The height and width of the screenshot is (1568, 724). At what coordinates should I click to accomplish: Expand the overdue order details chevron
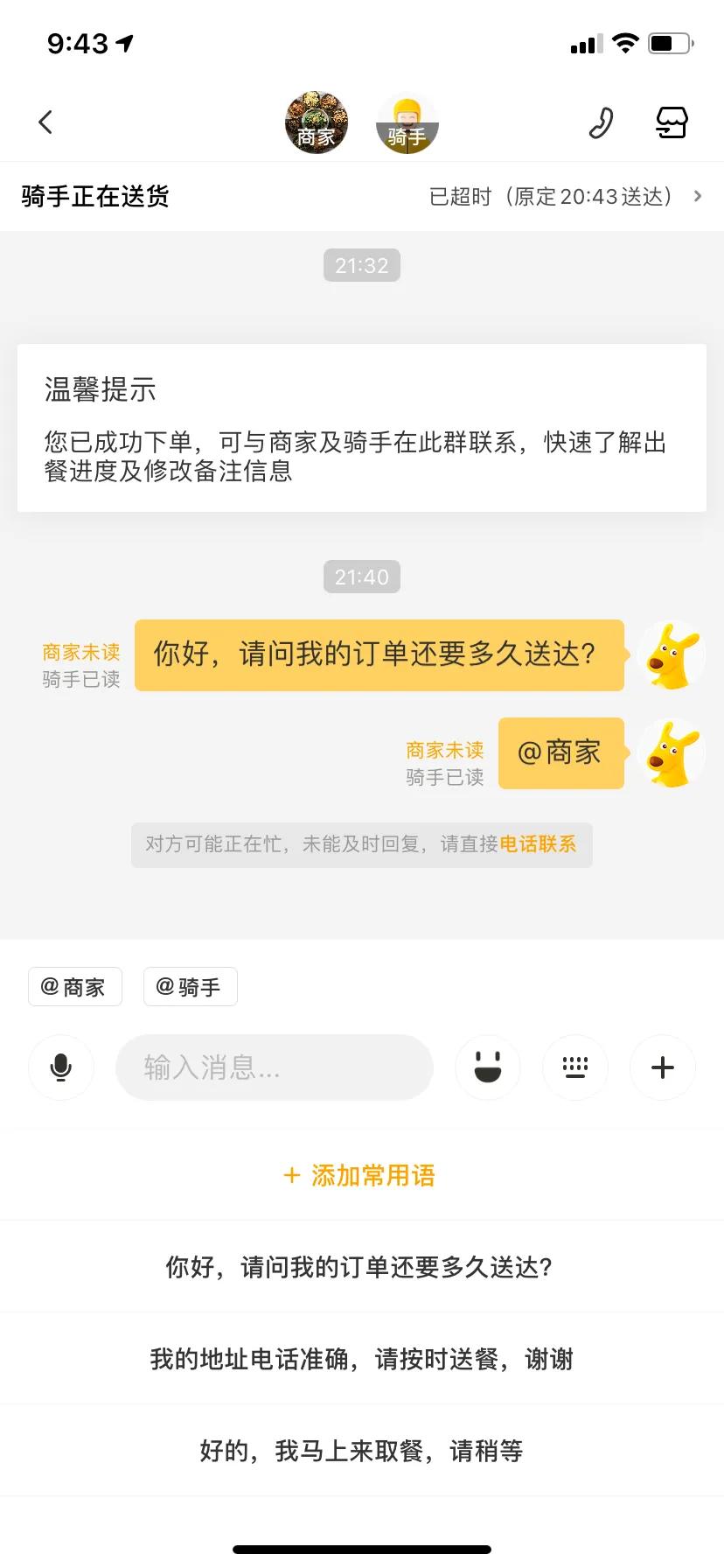697,196
